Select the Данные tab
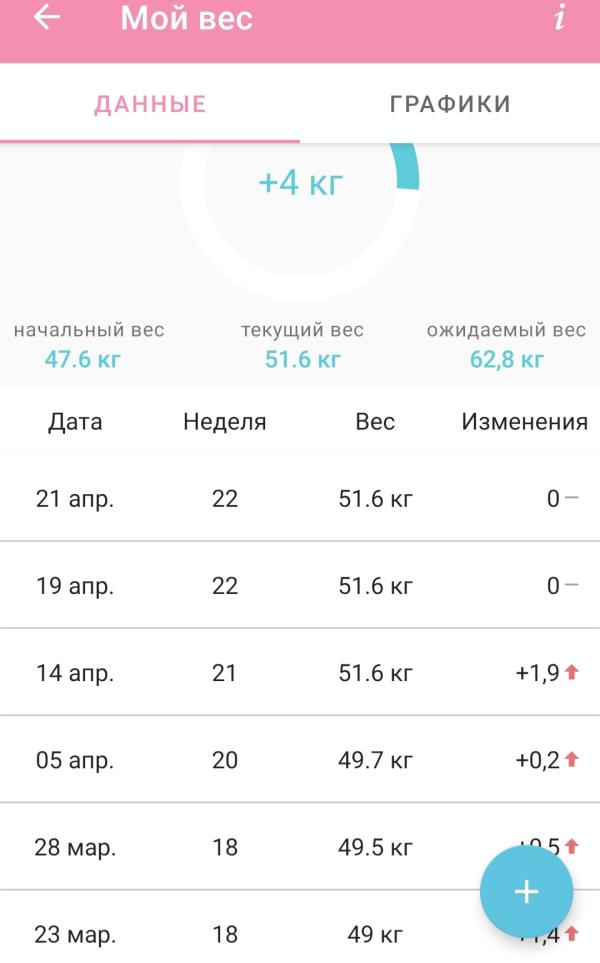600x963 pixels. pos(150,104)
